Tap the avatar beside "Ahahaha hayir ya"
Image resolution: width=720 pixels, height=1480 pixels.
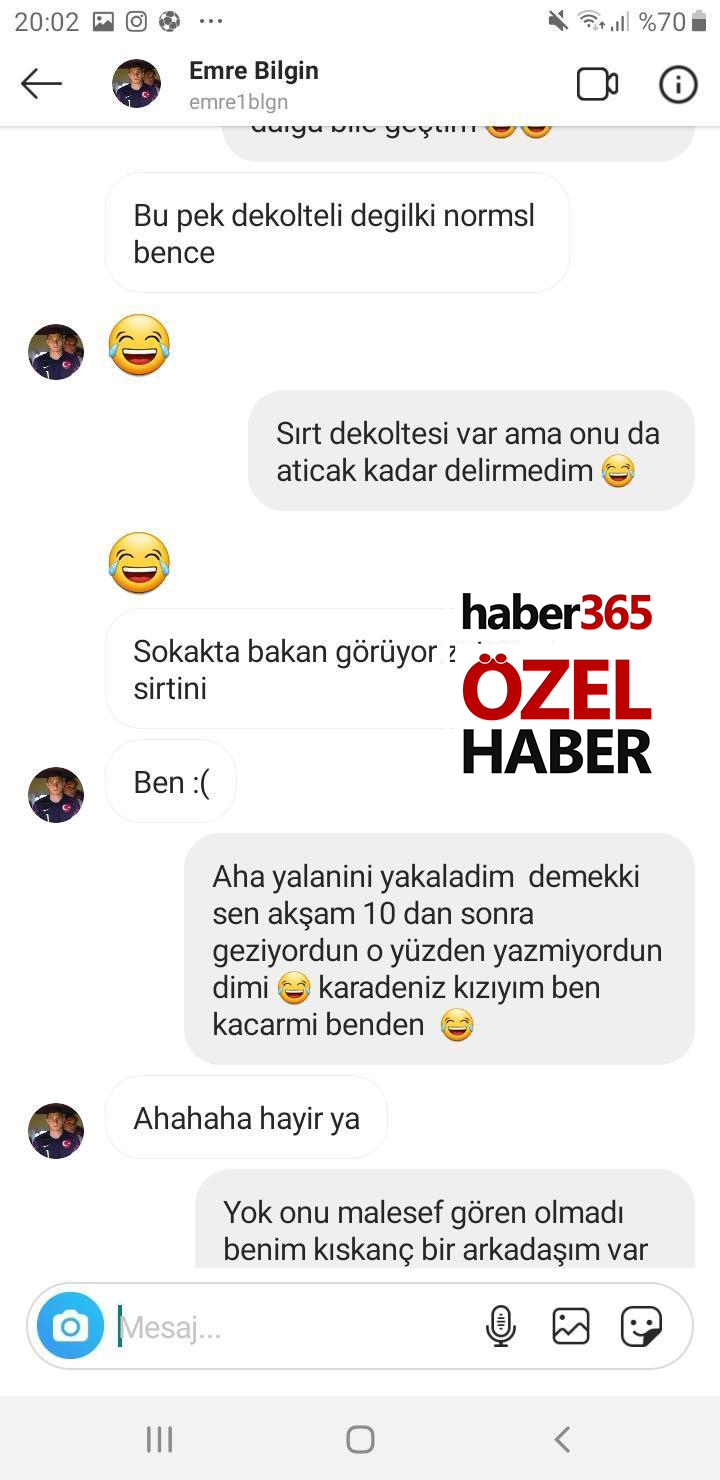pyautogui.click(x=56, y=1131)
